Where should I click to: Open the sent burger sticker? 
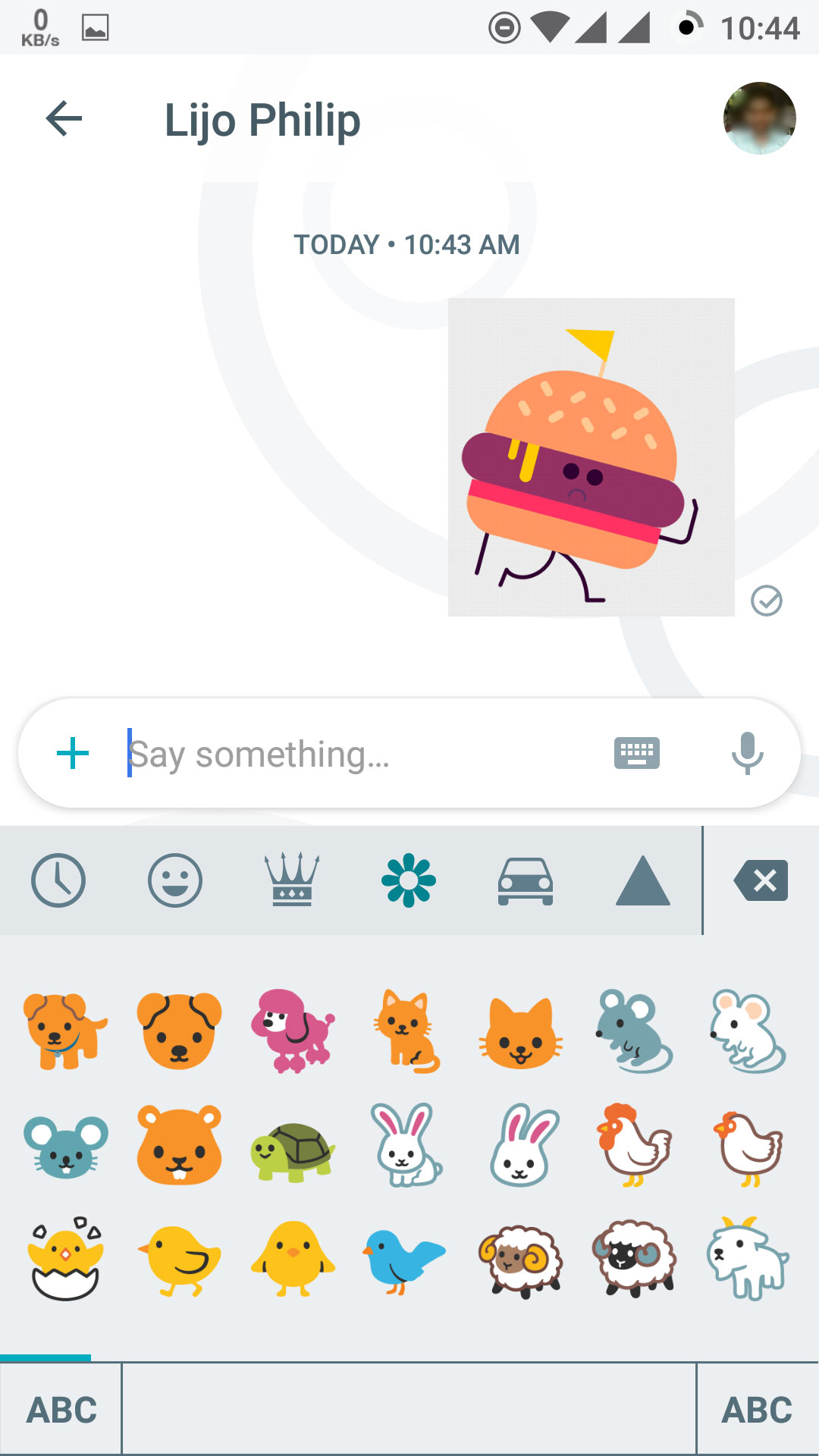pos(591,457)
